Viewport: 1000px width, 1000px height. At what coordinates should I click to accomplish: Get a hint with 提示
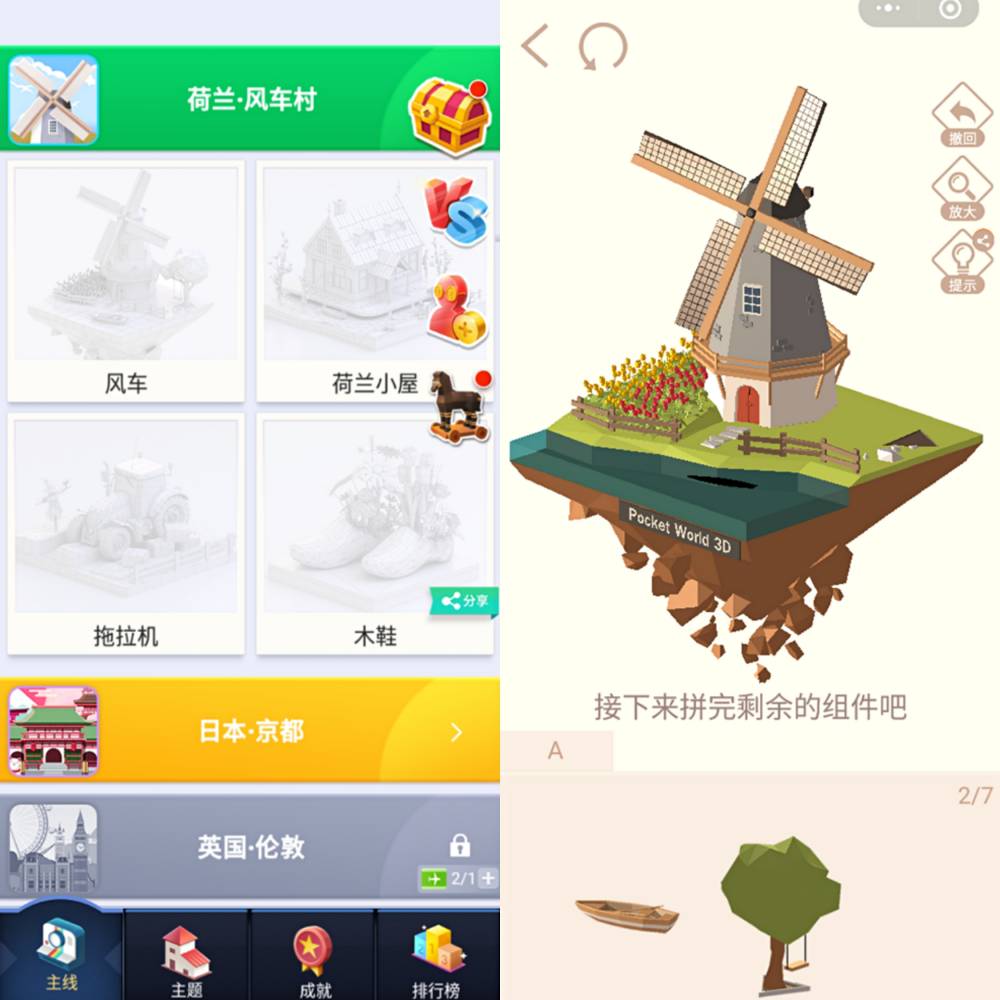(x=962, y=262)
